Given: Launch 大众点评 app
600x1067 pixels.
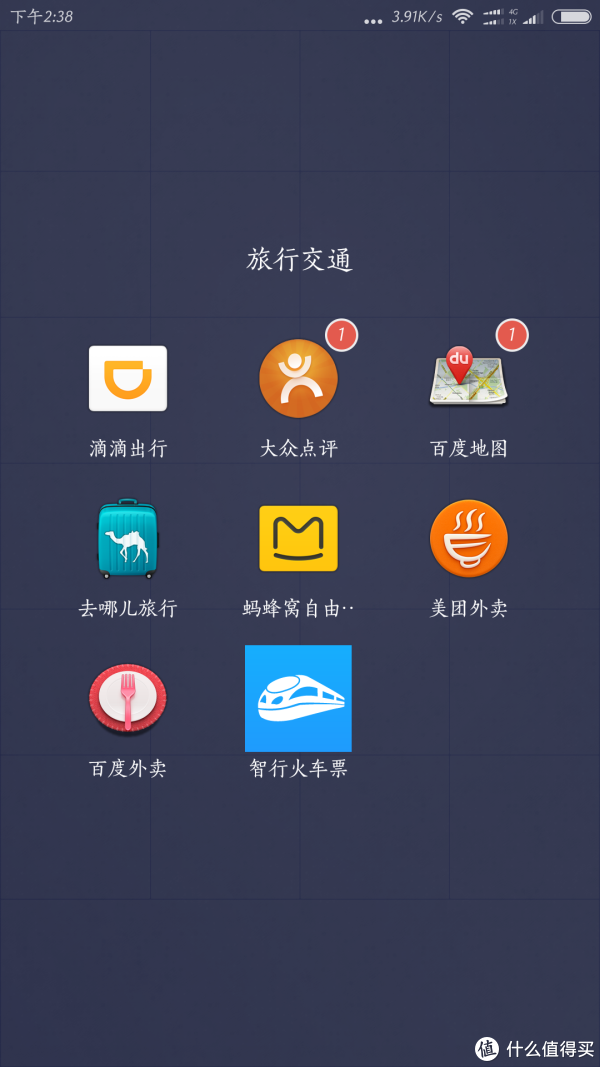Looking at the screenshot, I should (298, 379).
